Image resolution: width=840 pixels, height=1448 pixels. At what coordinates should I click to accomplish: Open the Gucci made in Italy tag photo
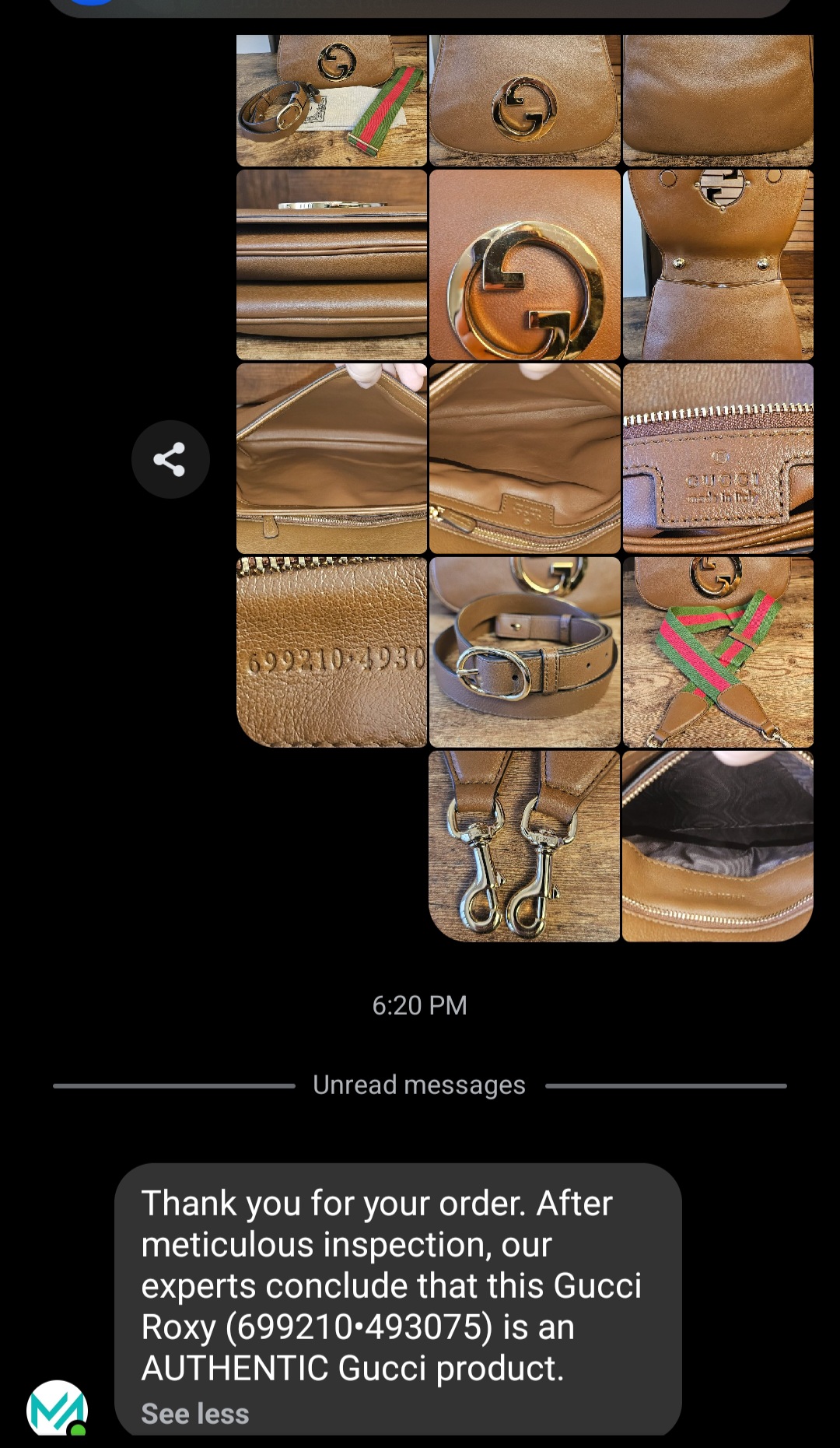pos(717,459)
